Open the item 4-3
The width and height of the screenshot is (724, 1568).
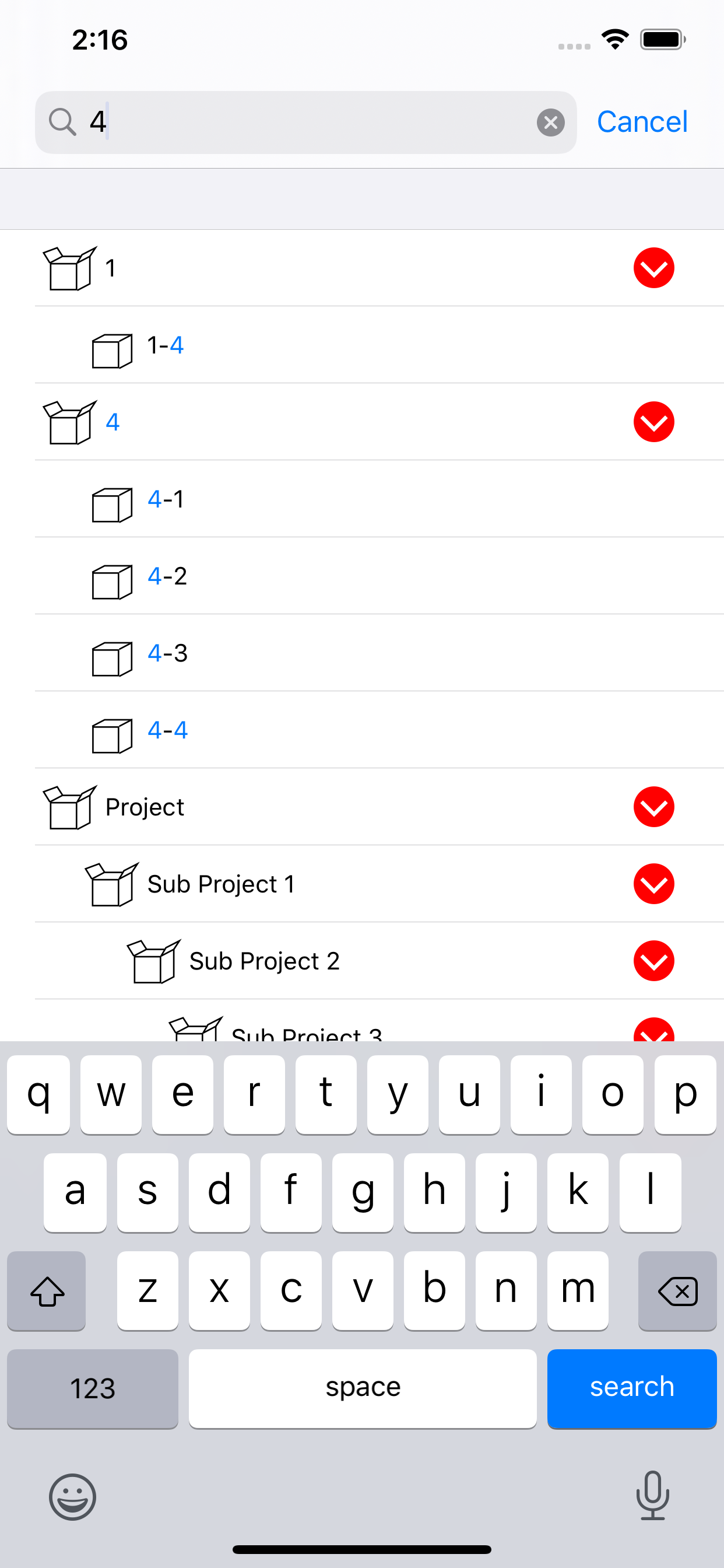(x=379, y=653)
